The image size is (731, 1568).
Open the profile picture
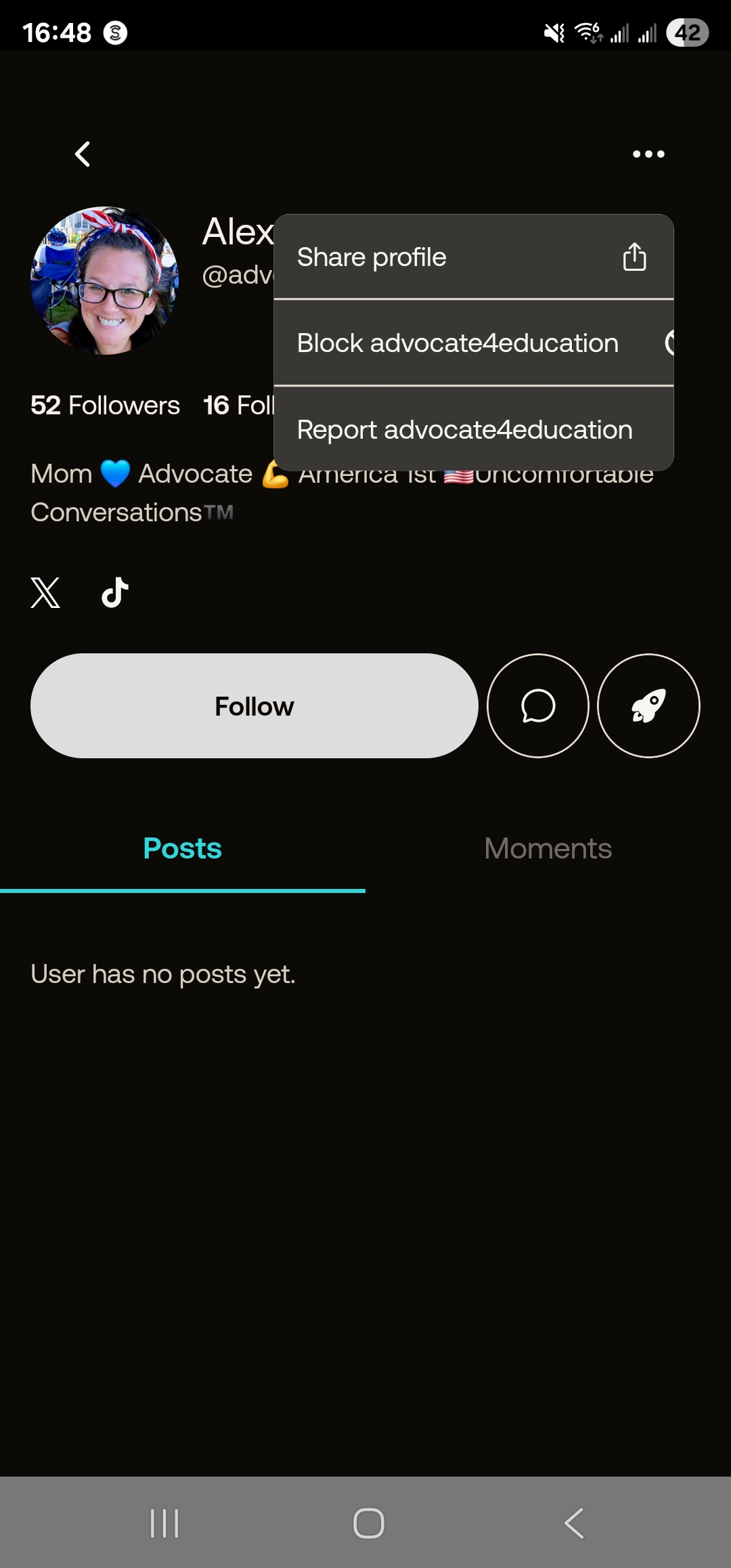(105, 281)
